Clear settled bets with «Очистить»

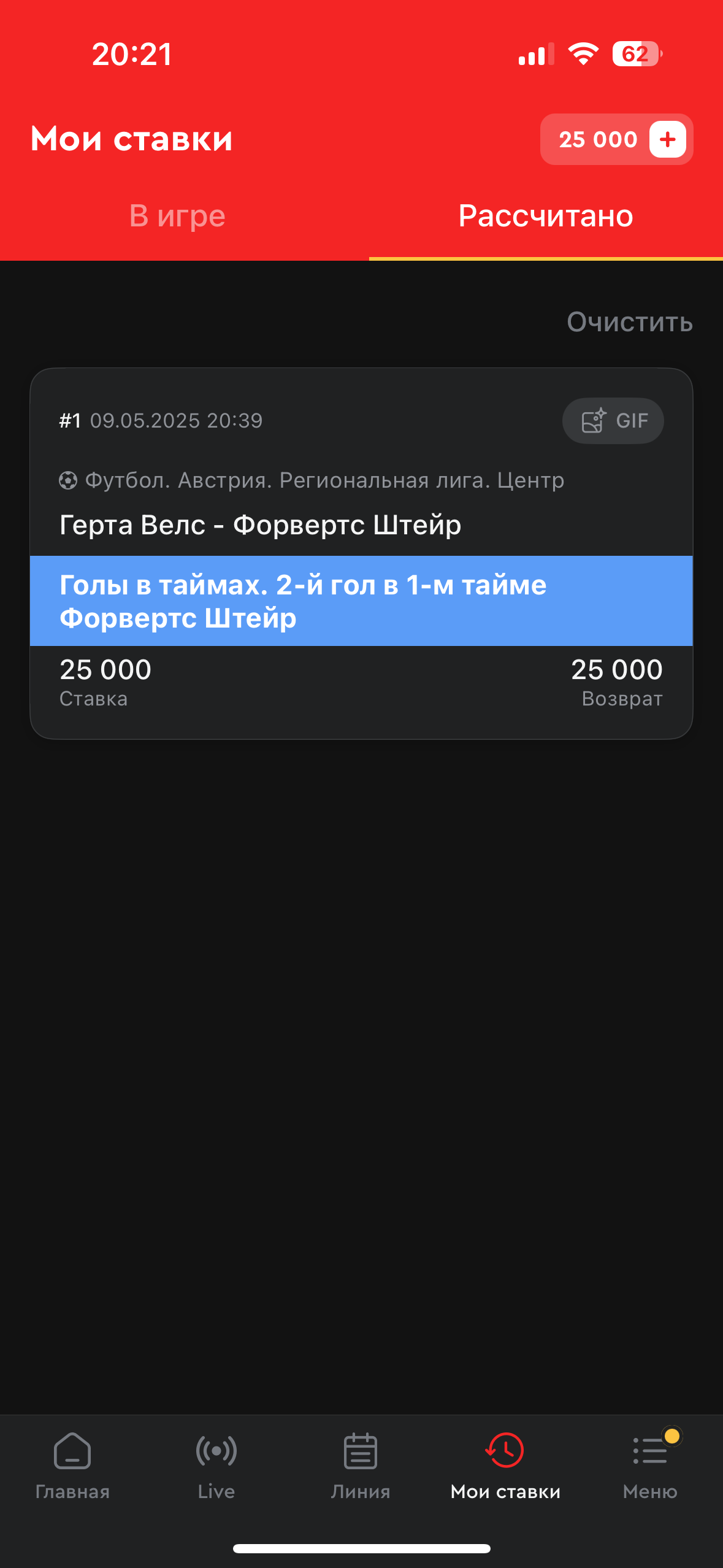pos(630,322)
